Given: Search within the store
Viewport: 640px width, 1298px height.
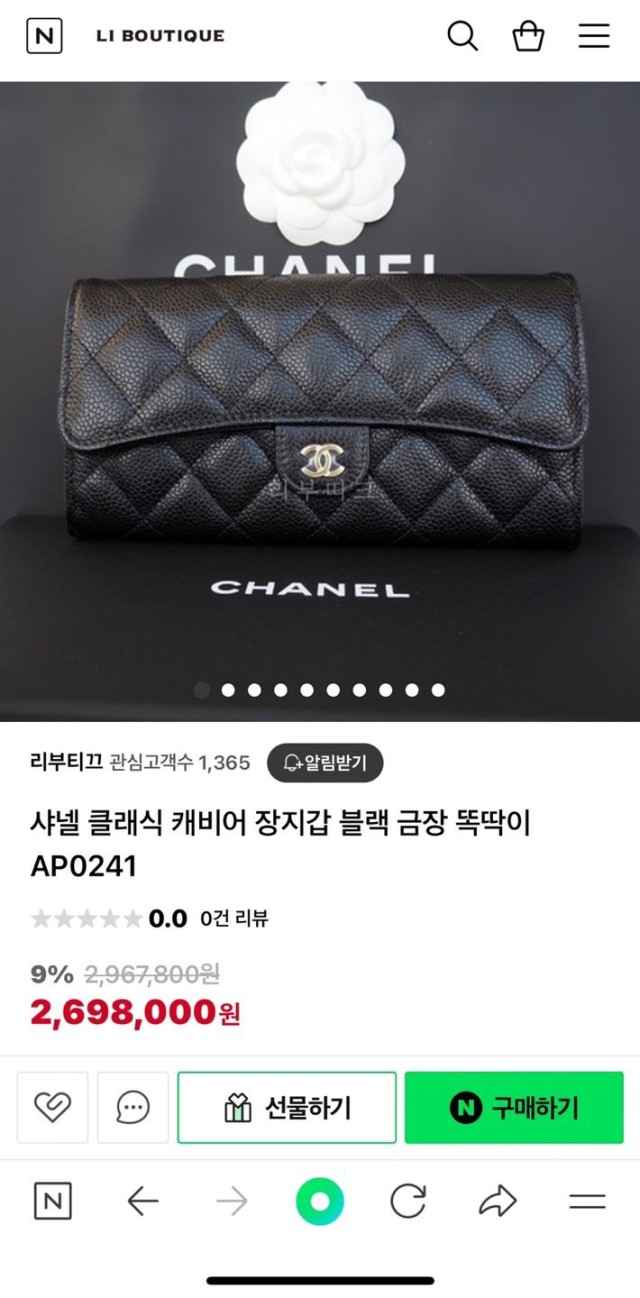Looking at the screenshot, I should 462,36.
